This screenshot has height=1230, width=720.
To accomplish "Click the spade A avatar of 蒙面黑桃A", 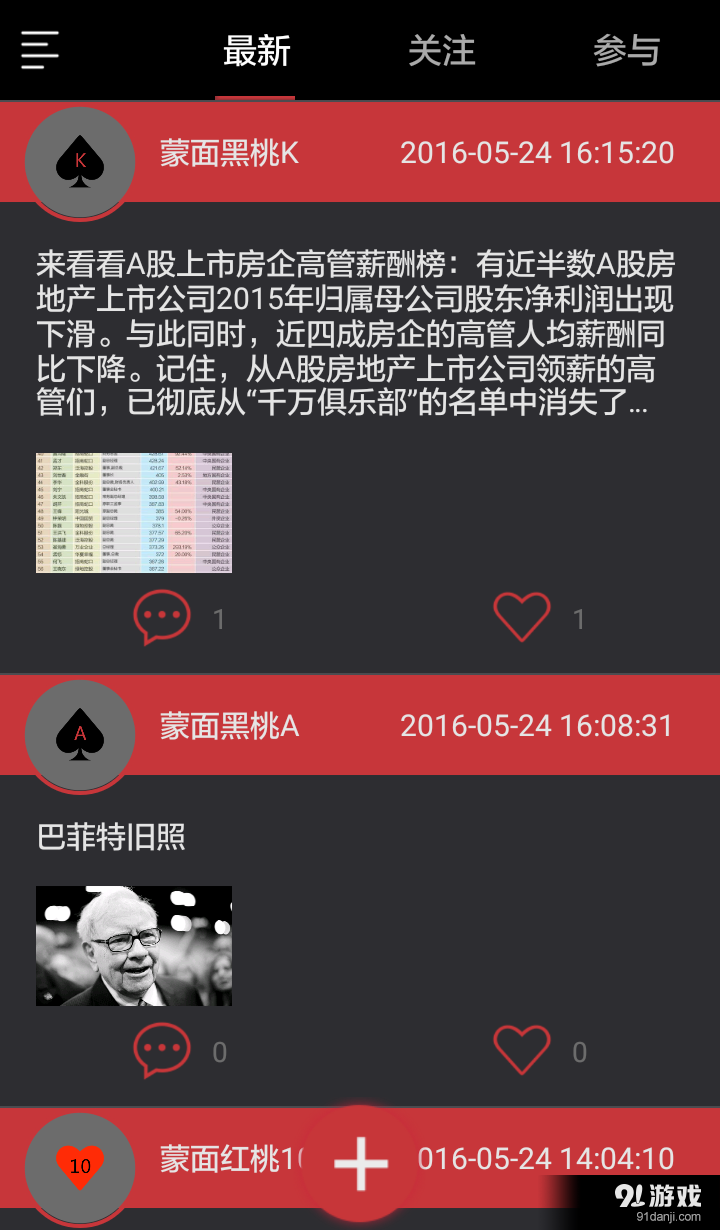I will tap(80, 733).
